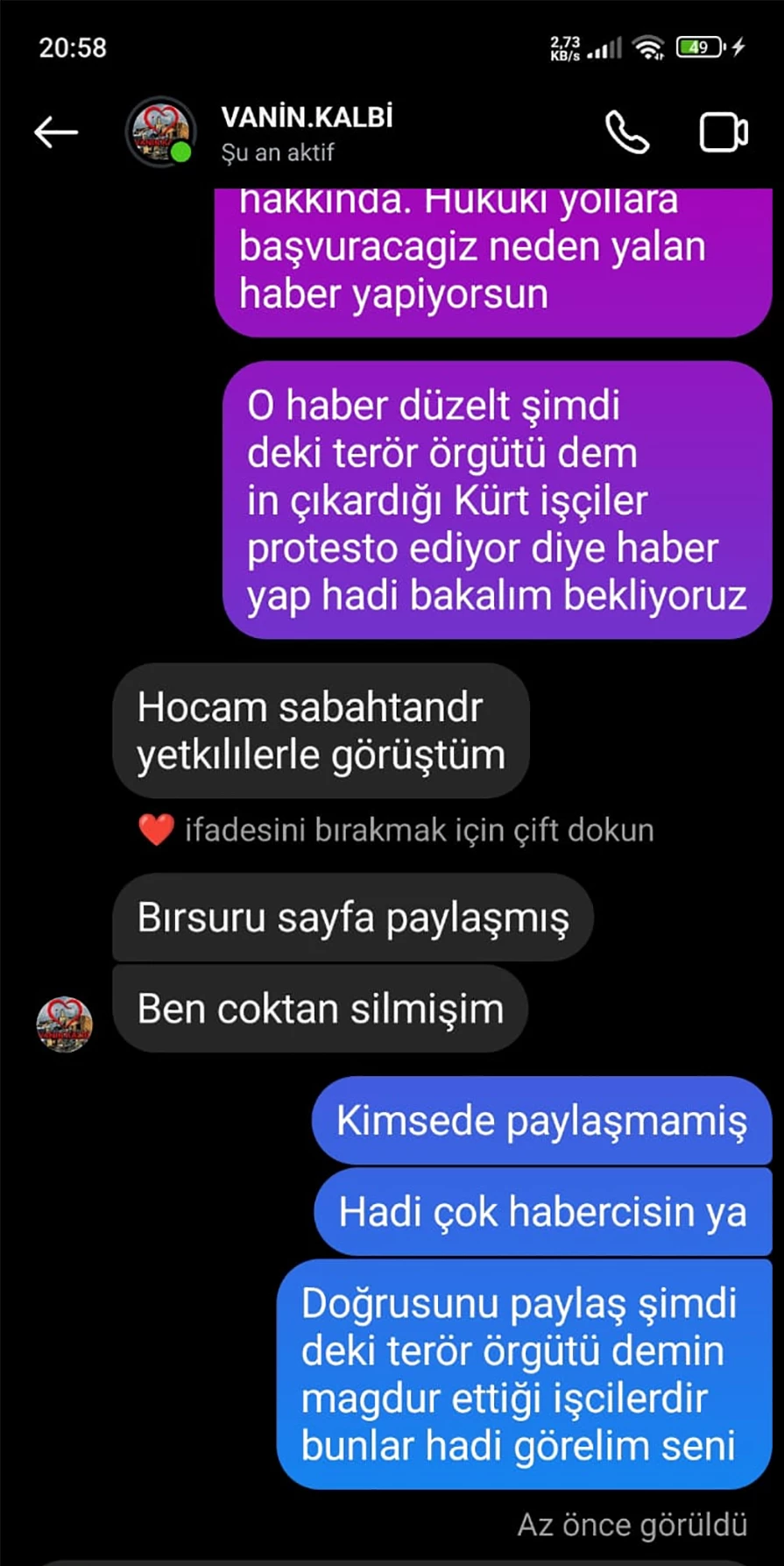The width and height of the screenshot is (784, 1566).
Task: Open sender avatar beside 'Ben coktan silmişim'
Action: coord(64,1023)
